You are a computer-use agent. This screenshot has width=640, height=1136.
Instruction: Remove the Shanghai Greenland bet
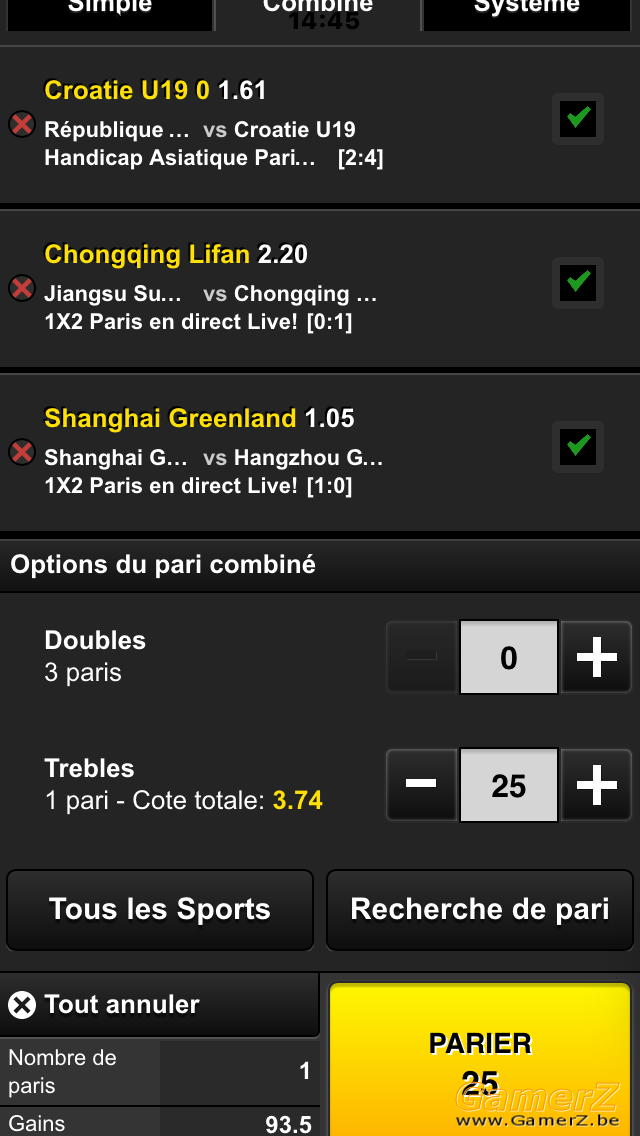tap(22, 452)
